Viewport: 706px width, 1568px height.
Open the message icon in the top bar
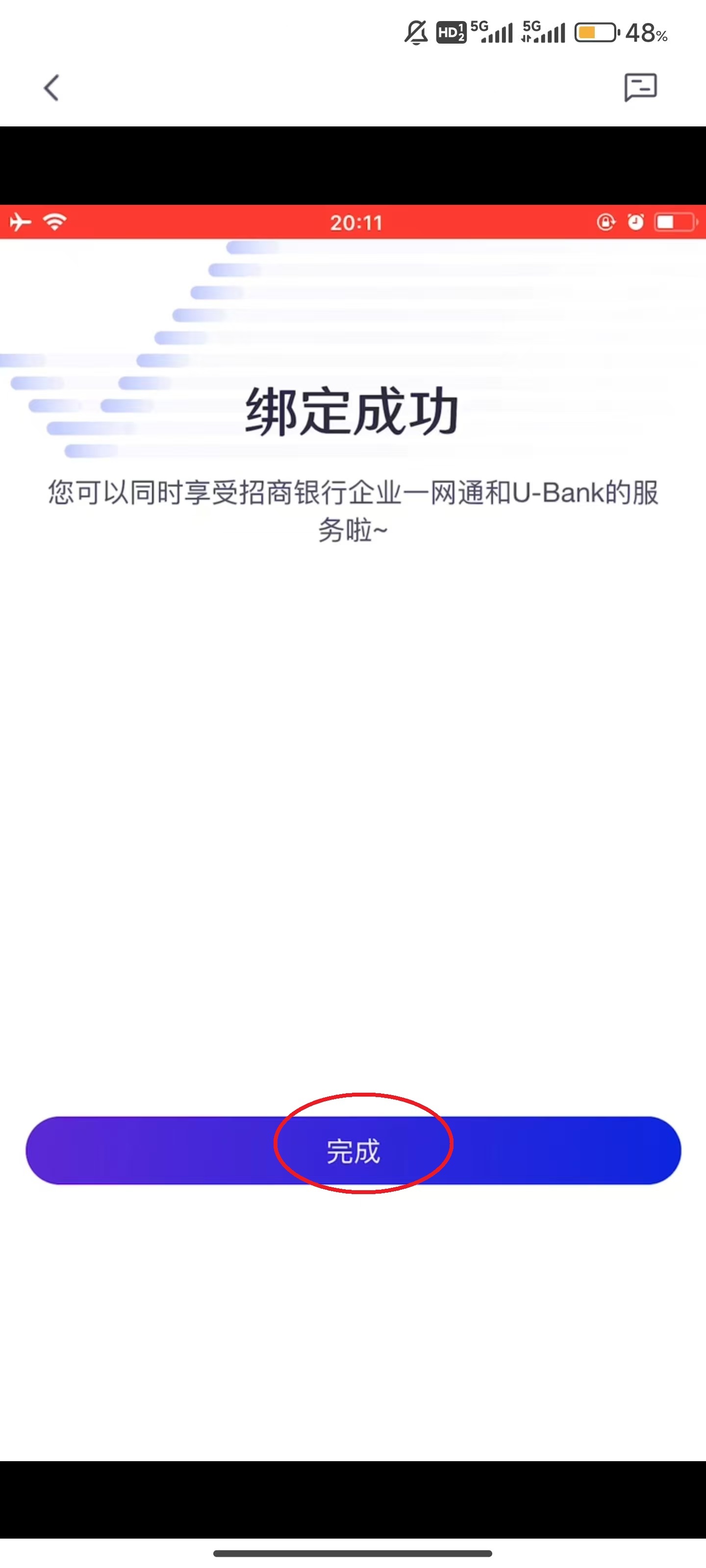[640, 88]
